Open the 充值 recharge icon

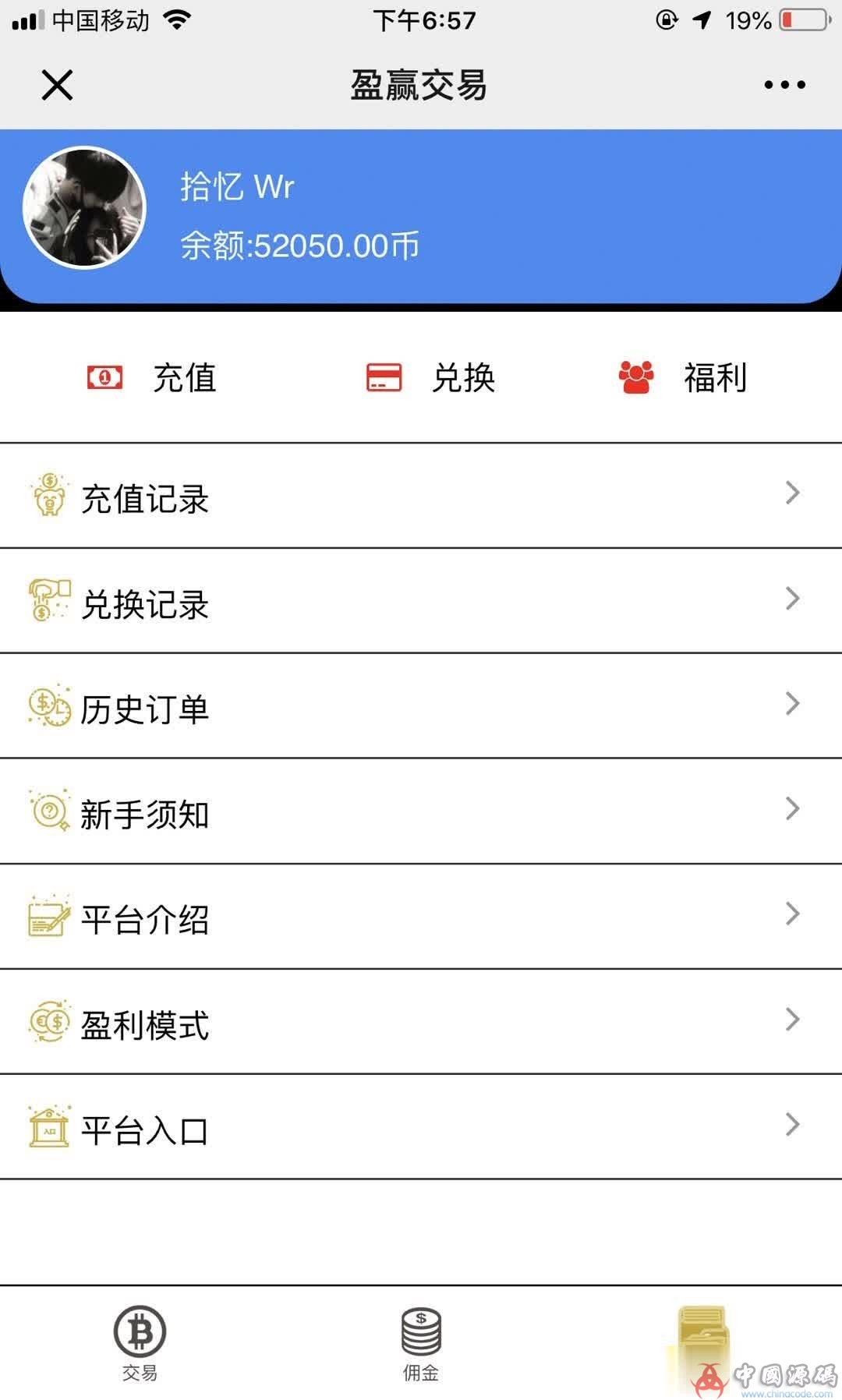click(x=103, y=379)
